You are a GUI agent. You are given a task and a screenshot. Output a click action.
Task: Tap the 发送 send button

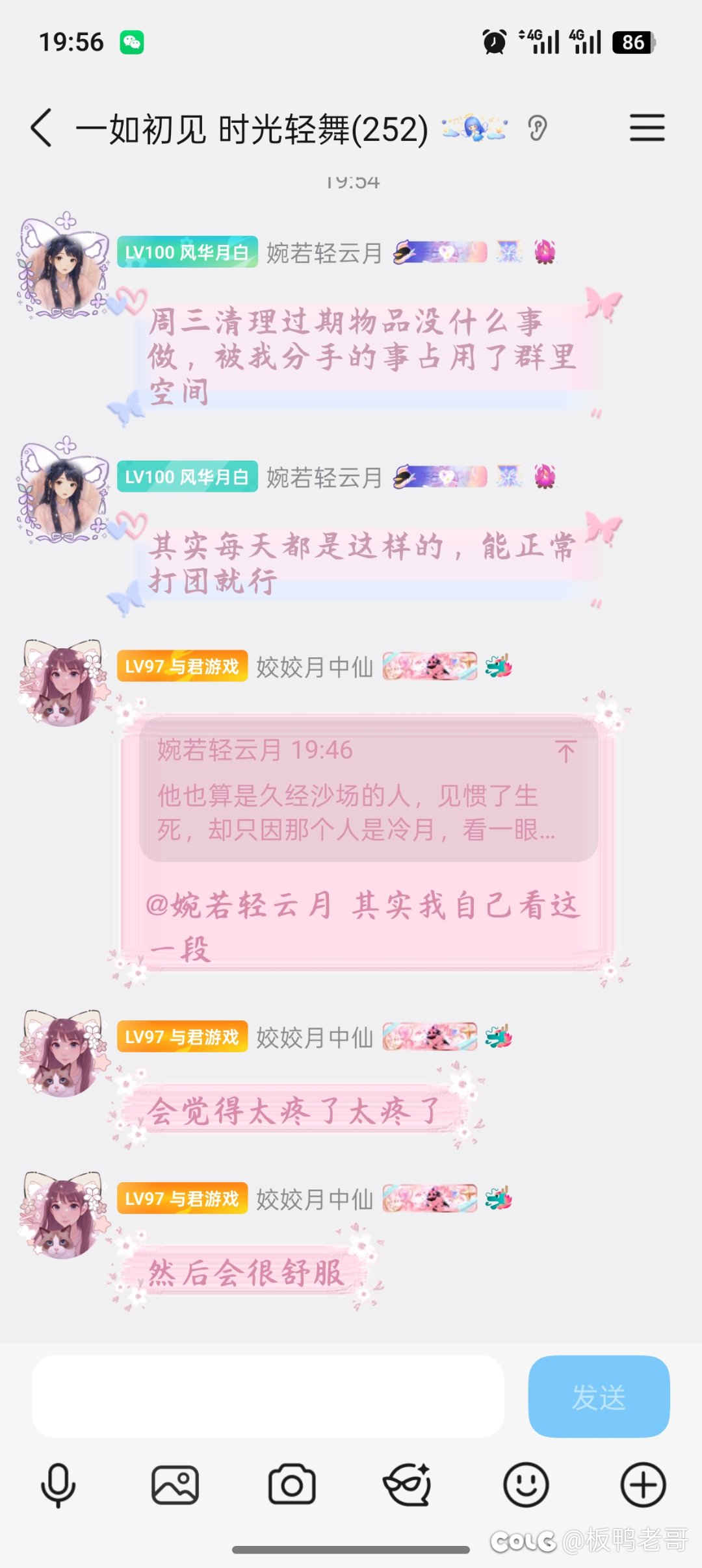coord(599,1396)
